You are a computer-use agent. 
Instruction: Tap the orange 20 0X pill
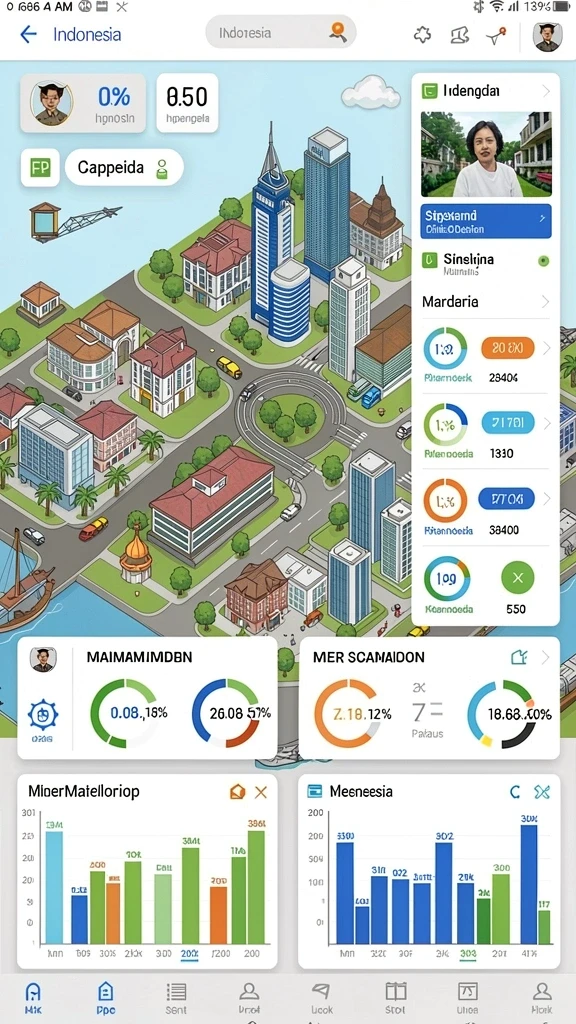click(507, 347)
